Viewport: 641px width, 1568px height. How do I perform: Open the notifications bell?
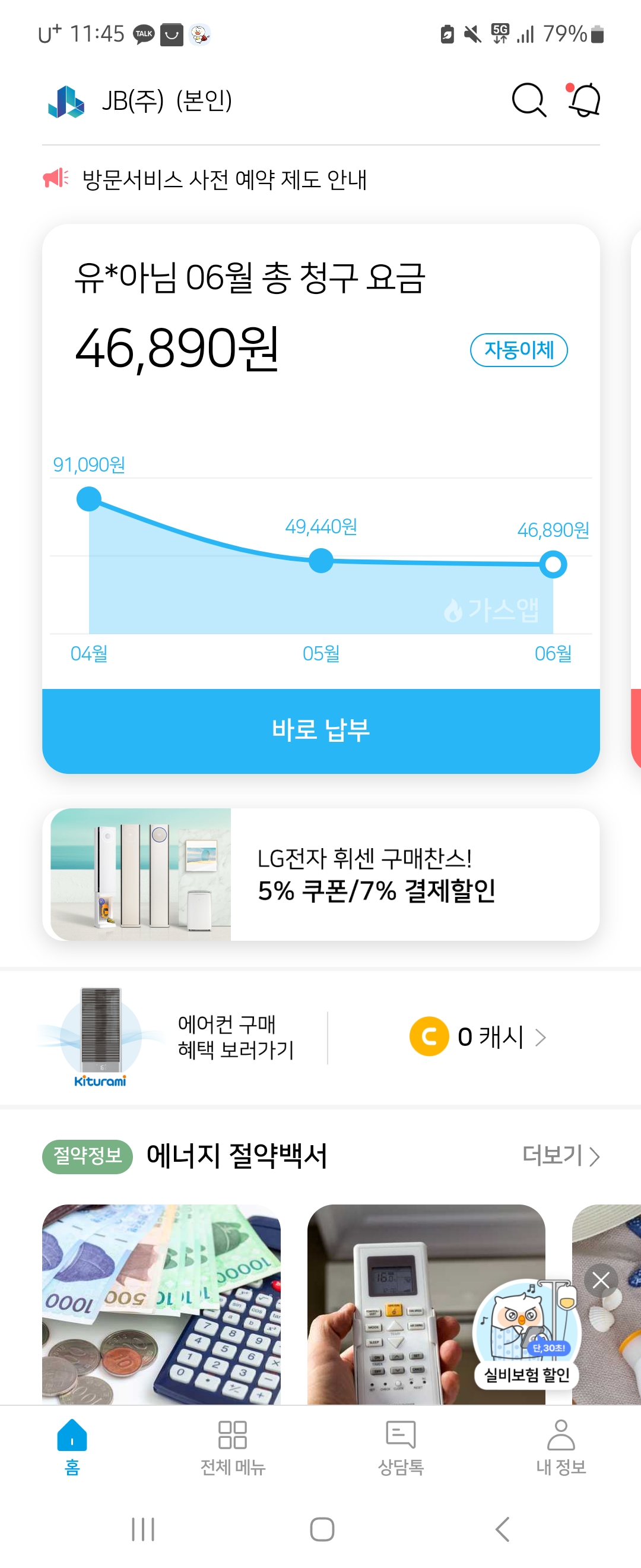tap(585, 100)
